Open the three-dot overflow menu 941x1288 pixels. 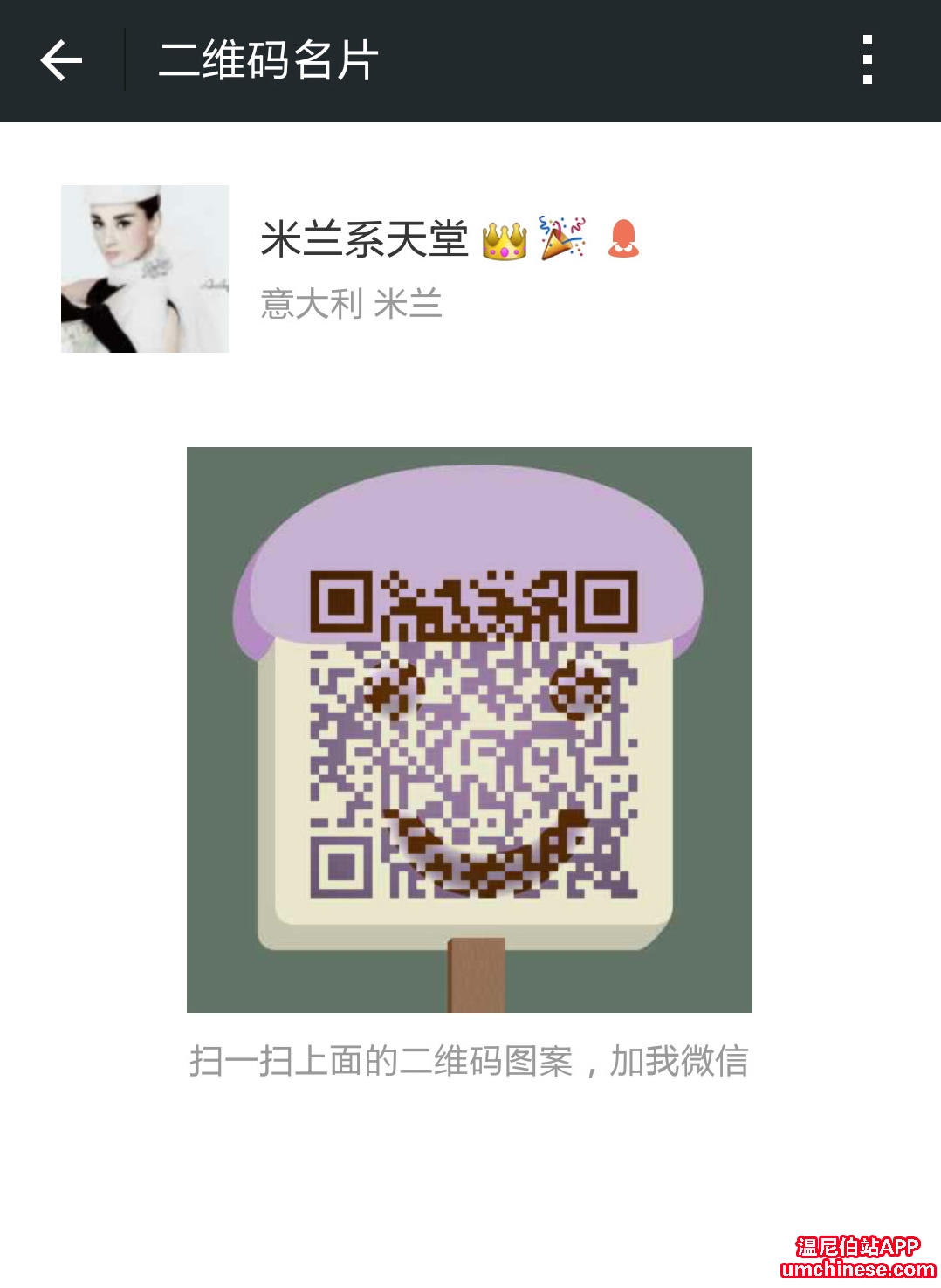pos(867,60)
